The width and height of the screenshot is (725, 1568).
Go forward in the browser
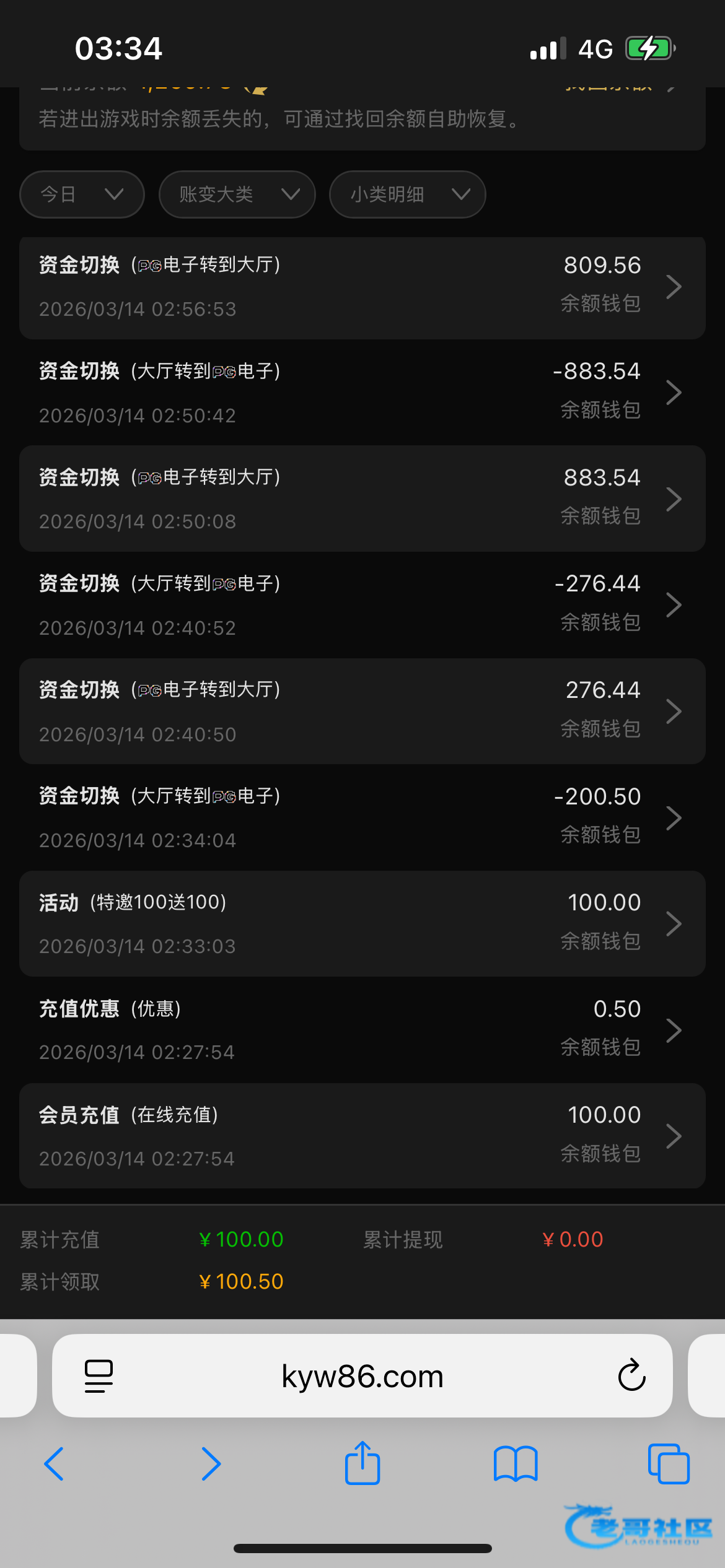pyautogui.click(x=211, y=1464)
